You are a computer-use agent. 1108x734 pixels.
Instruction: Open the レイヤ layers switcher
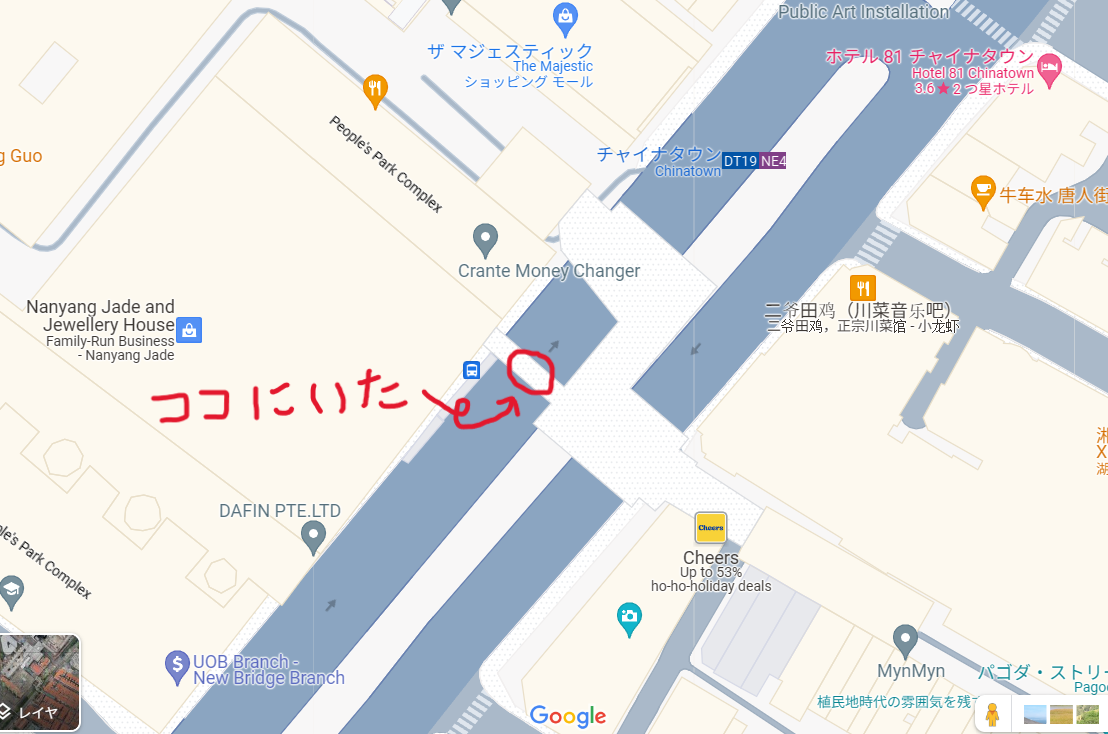[39, 682]
